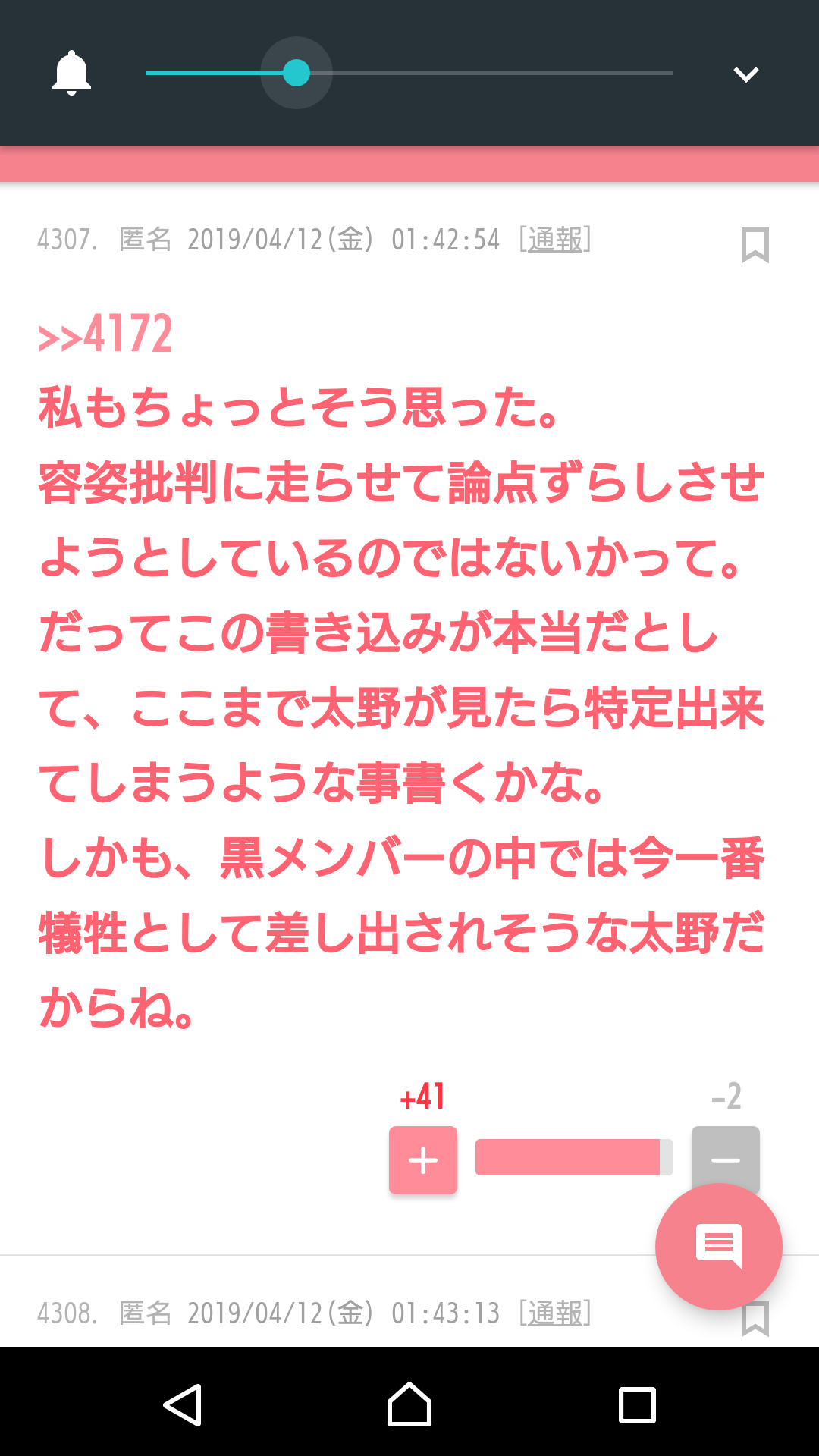Open recent apps from navigation bar

click(x=637, y=1405)
